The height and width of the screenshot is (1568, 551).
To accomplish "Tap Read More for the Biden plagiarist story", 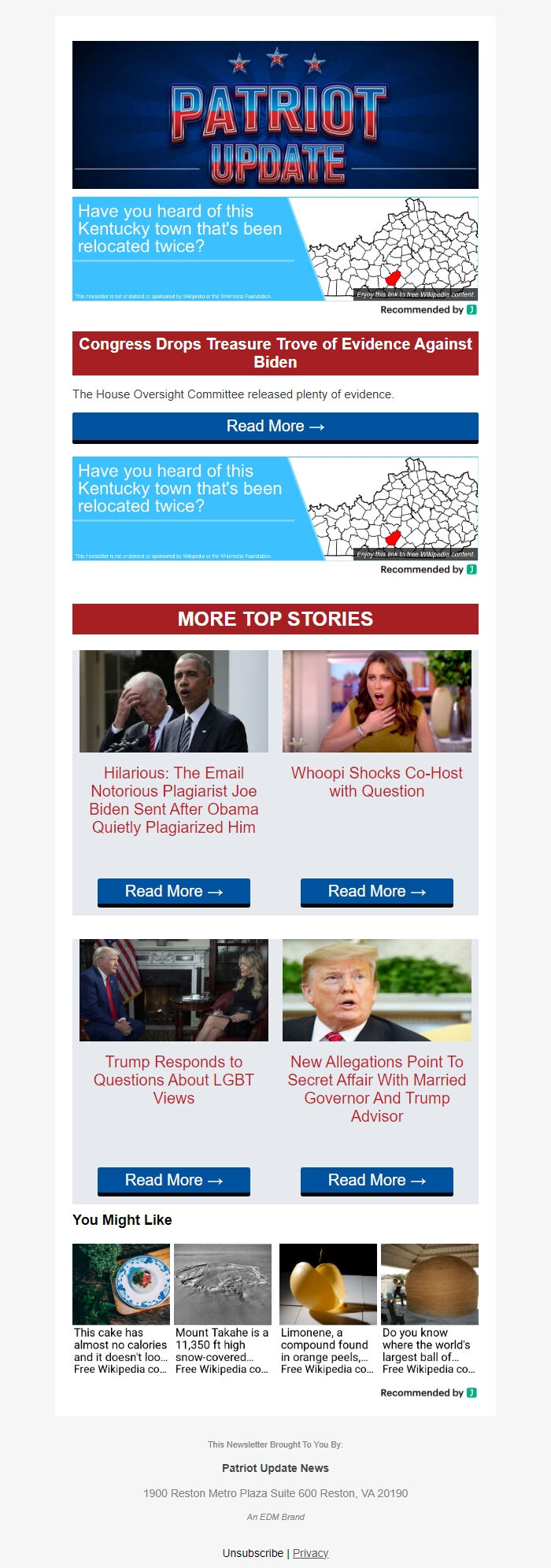I will pos(174,892).
